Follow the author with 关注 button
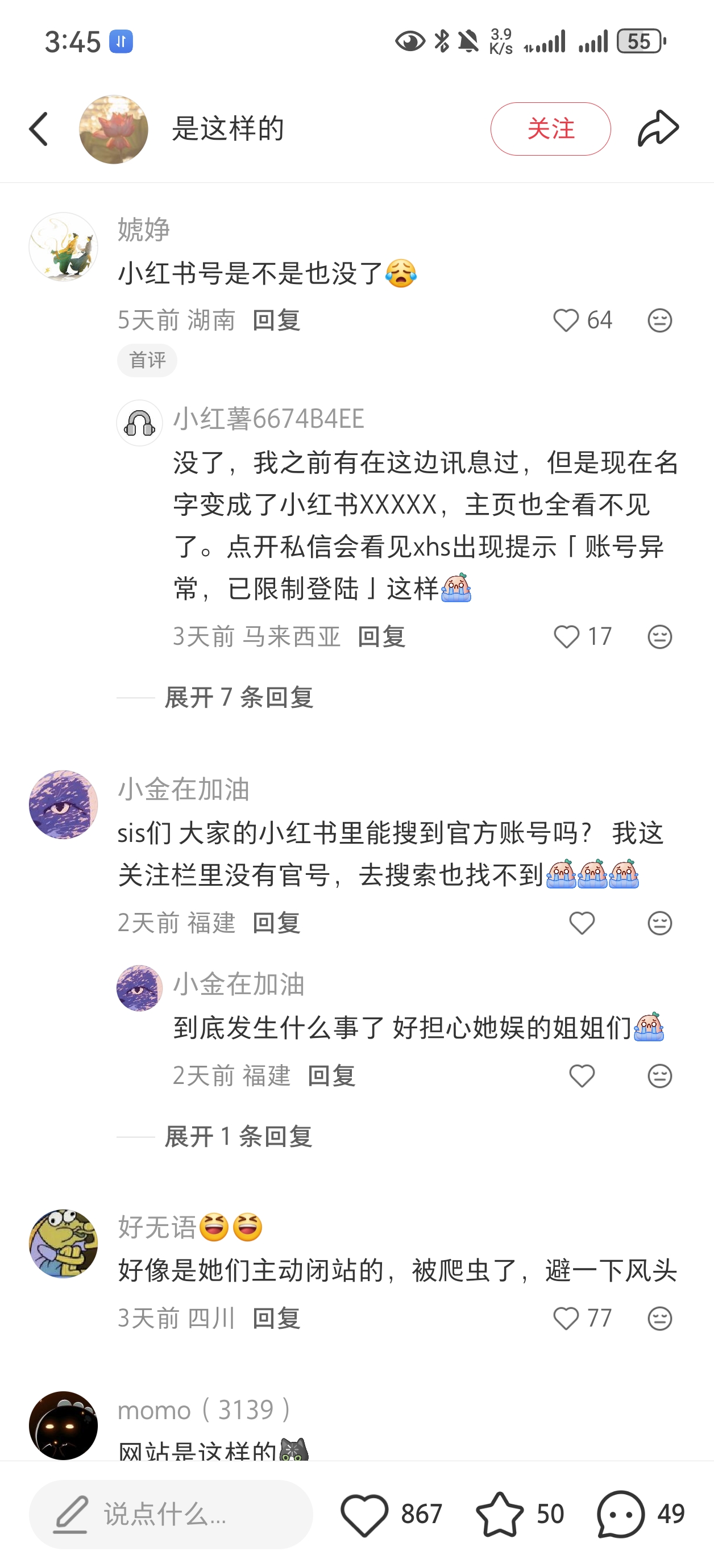 pyautogui.click(x=550, y=129)
